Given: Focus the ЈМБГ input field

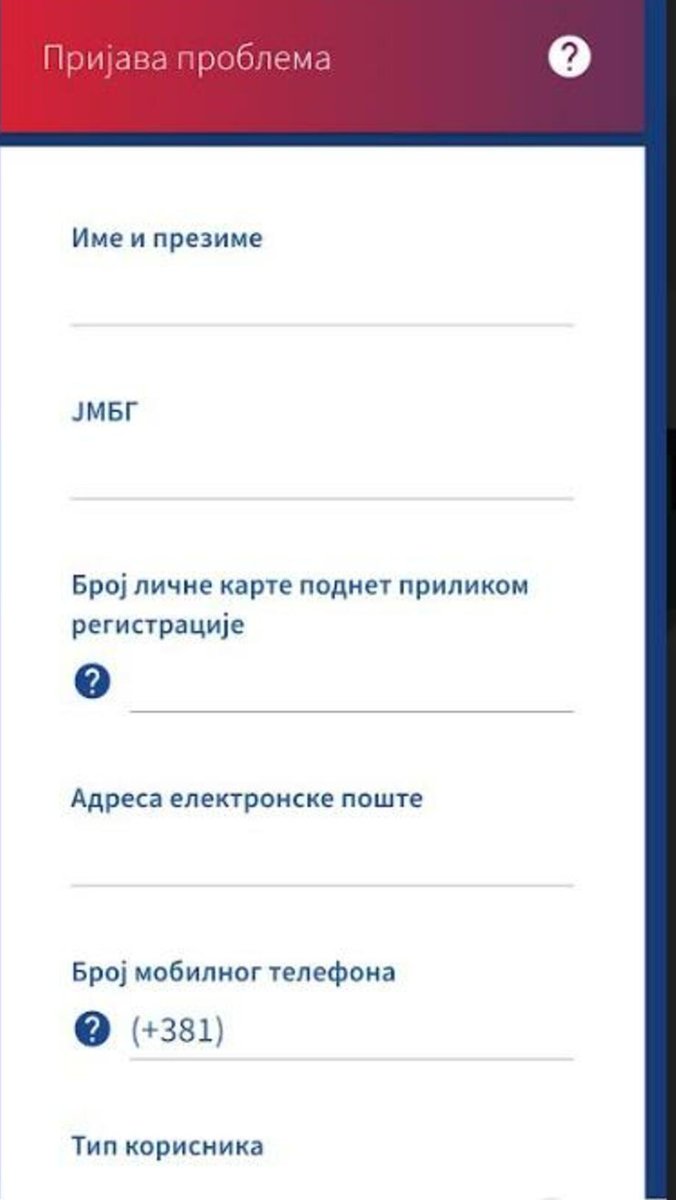Looking at the screenshot, I should tap(322, 474).
